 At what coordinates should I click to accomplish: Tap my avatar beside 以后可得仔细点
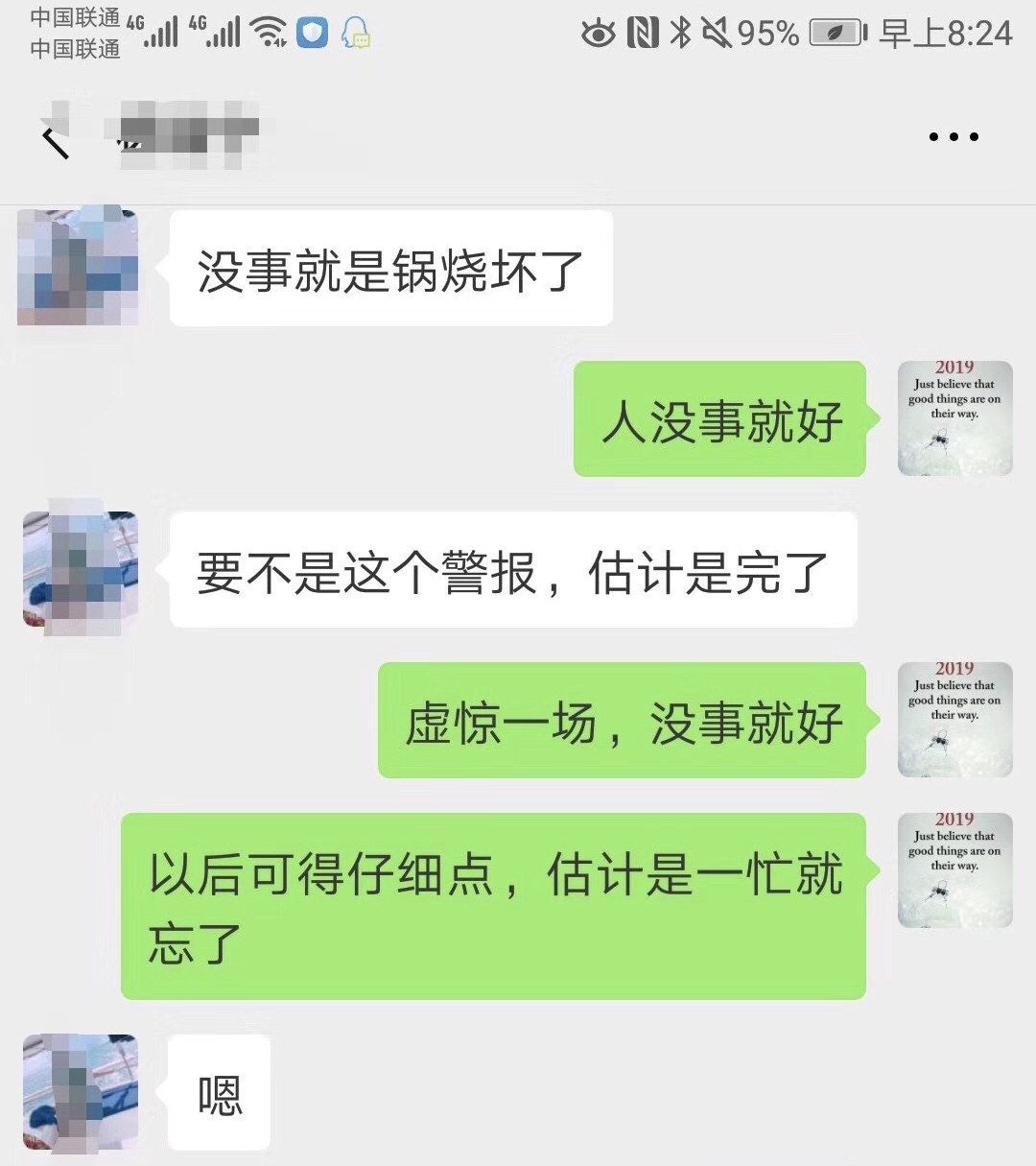pyautogui.click(x=954, y=870)
